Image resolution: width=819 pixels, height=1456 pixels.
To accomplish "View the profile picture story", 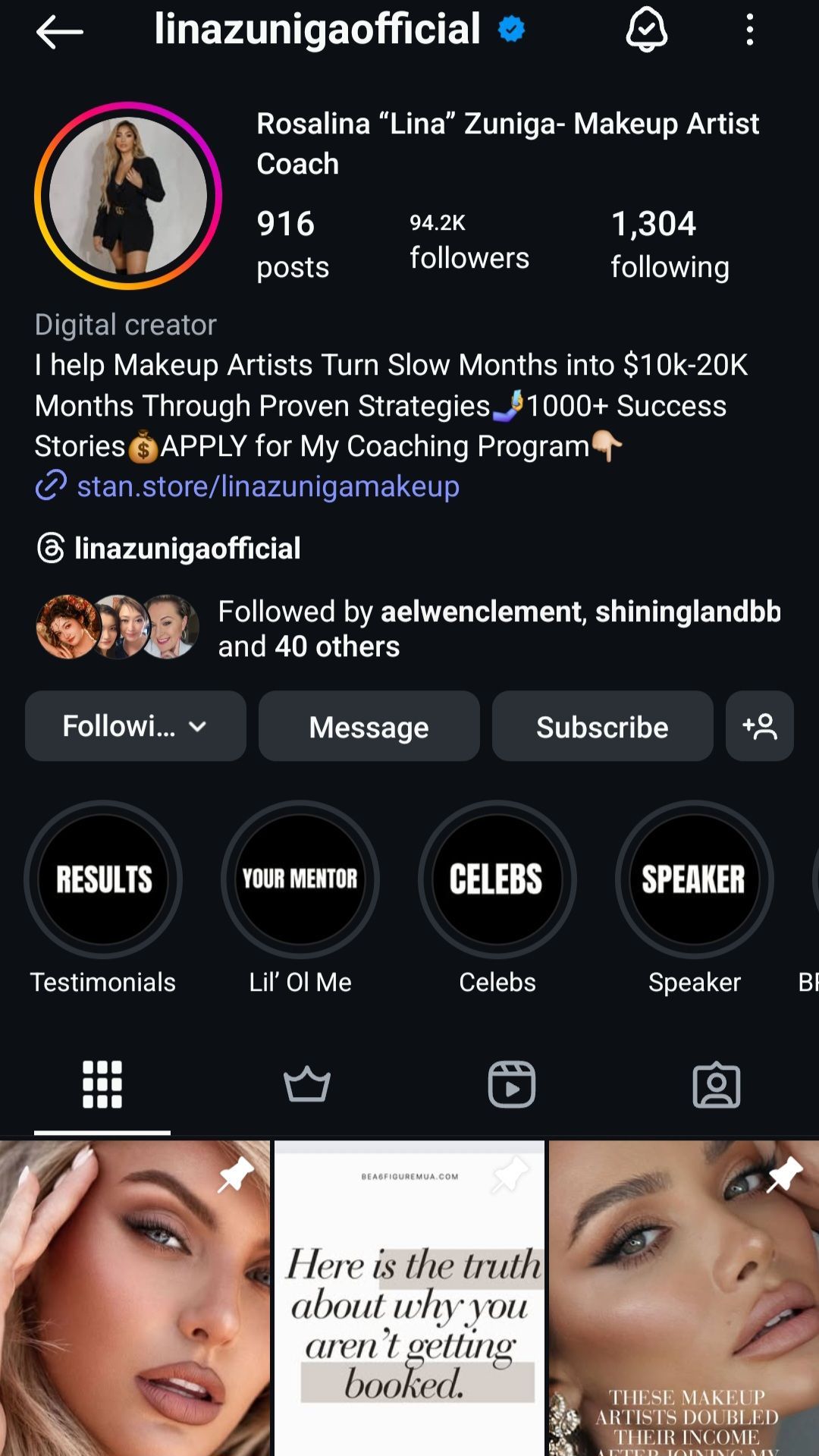I will pos(128,196).
